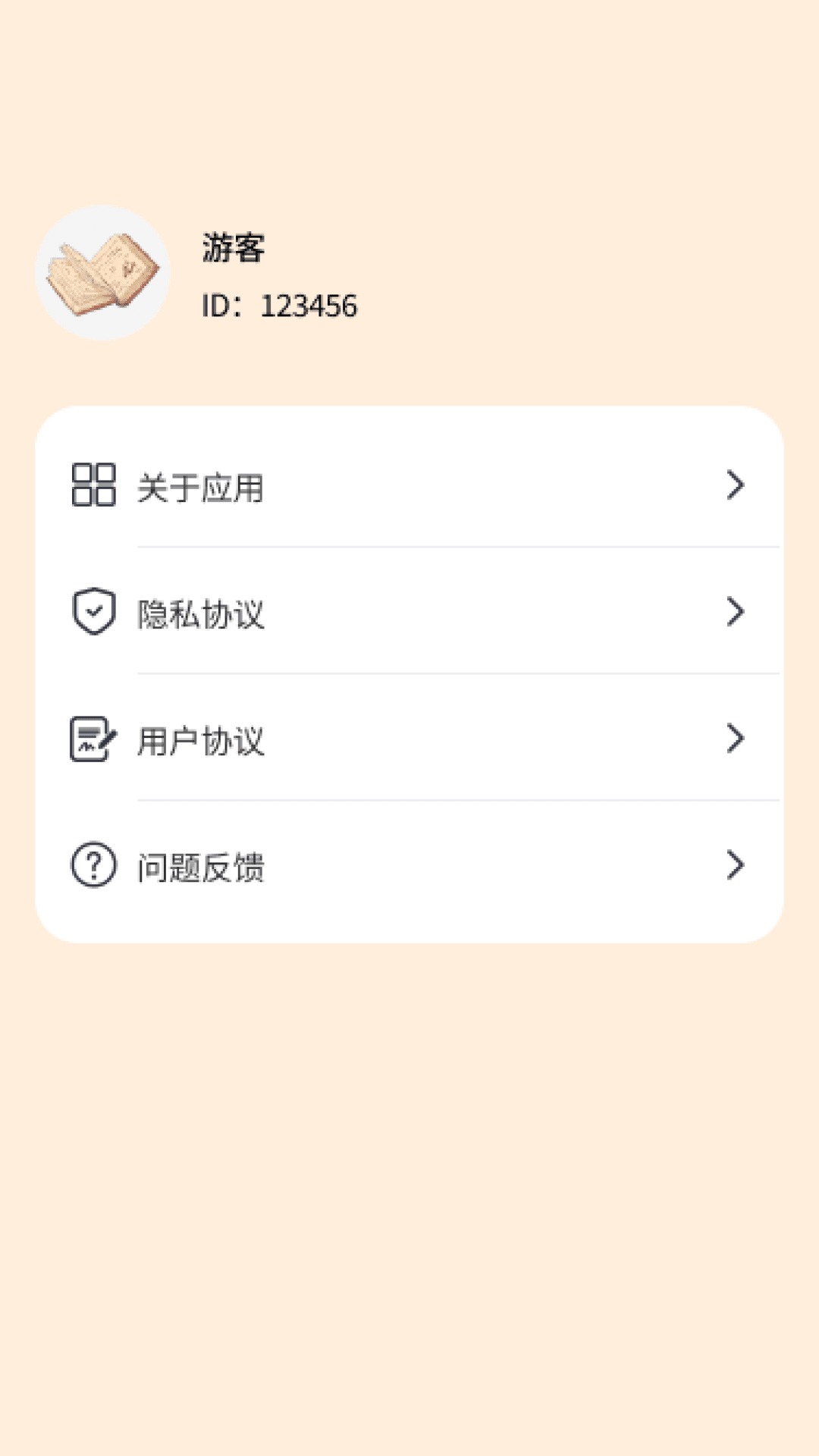Open 问题反馈 feedback page
Screen dimensions: 819x1456
tap(409, 866)
